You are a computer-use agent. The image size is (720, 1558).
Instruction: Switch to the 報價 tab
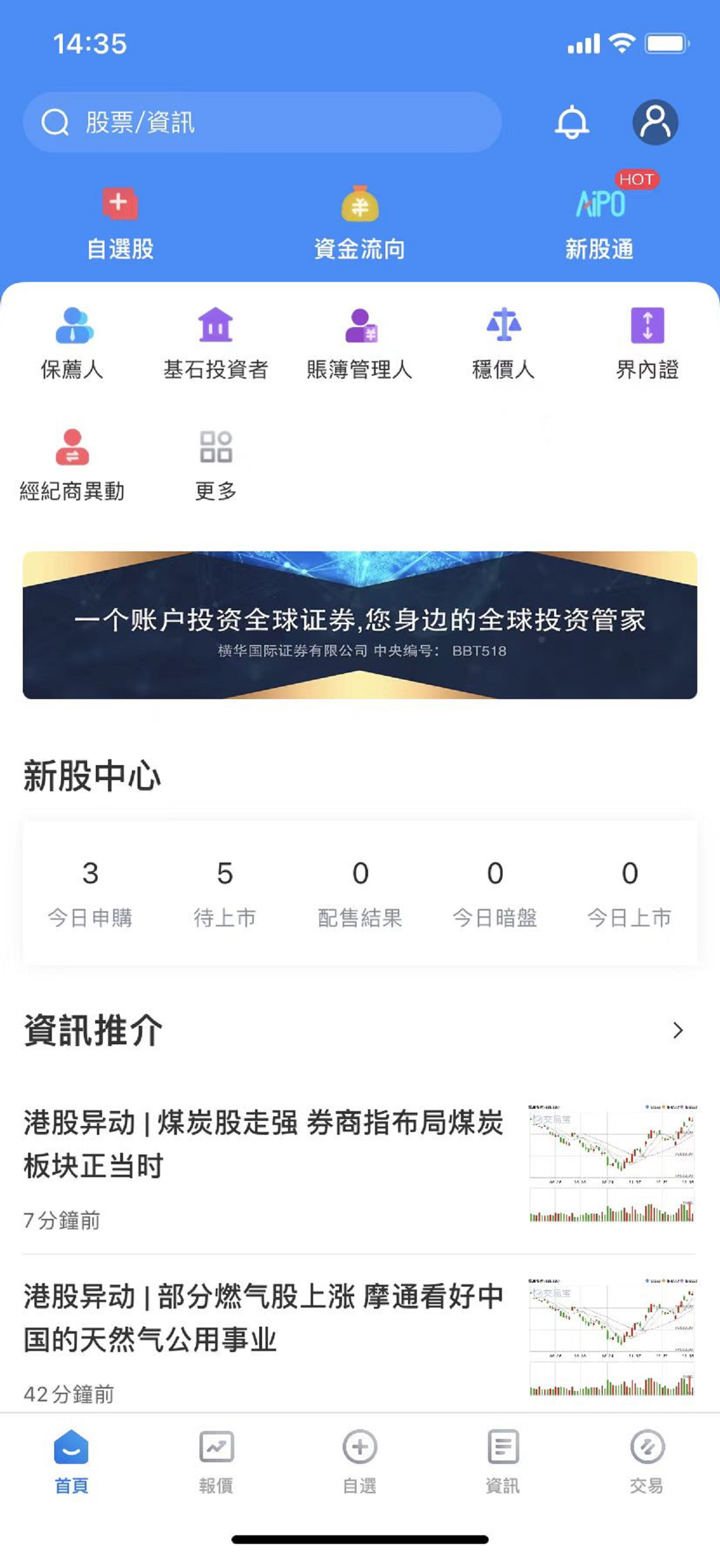(x=216, y=1461)
